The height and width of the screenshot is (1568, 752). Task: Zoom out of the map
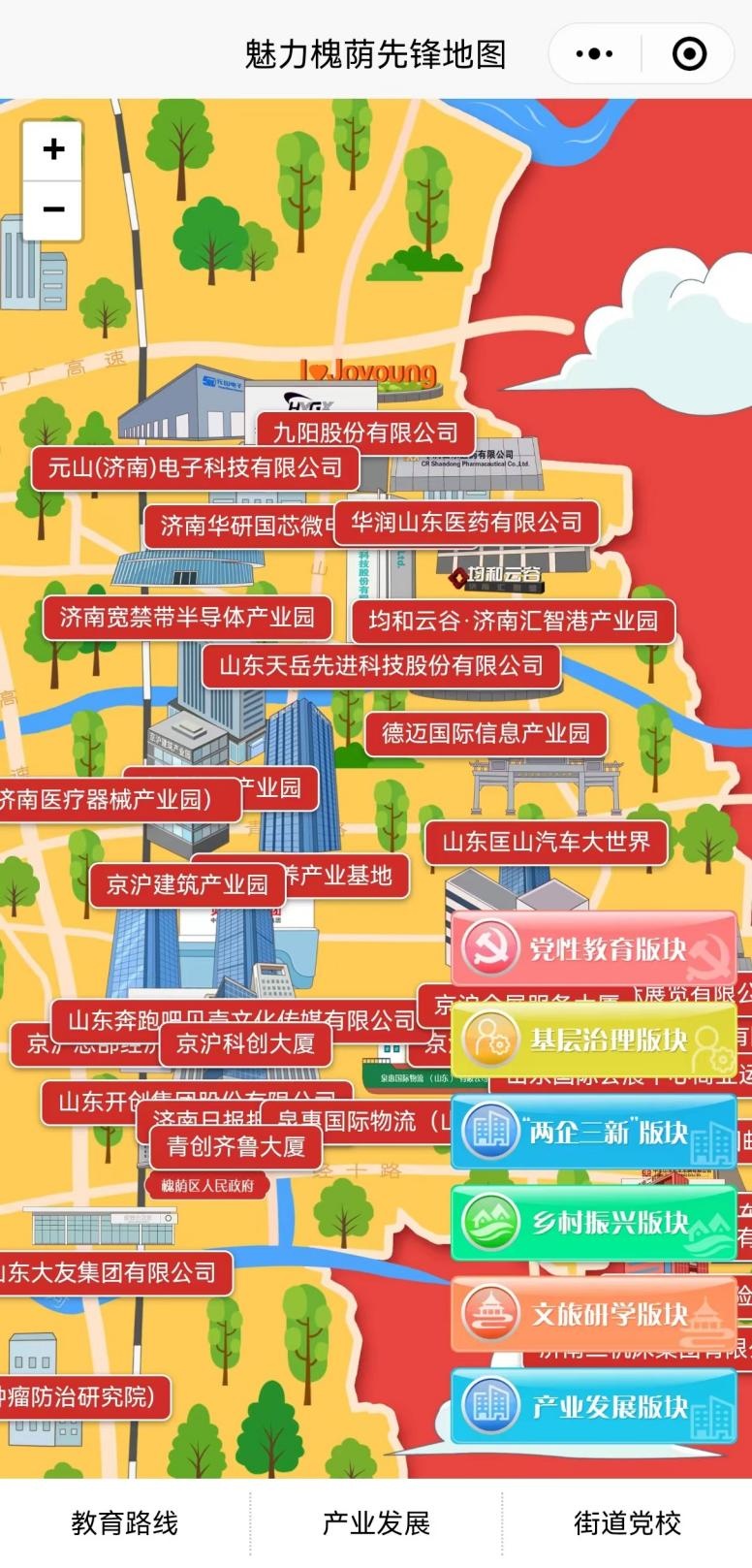(x=53, y=209)
